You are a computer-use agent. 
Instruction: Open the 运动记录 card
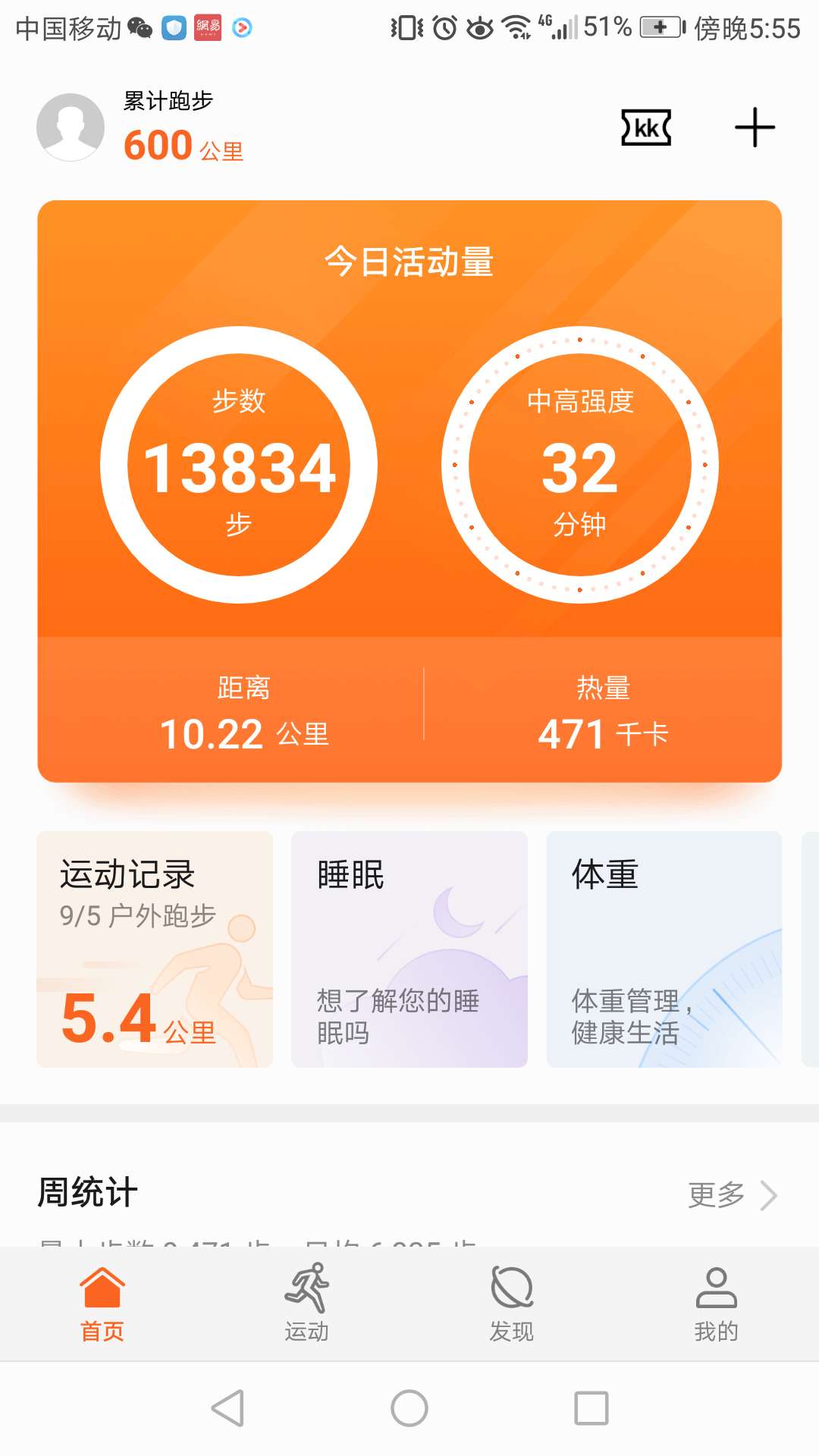[155, 949]
